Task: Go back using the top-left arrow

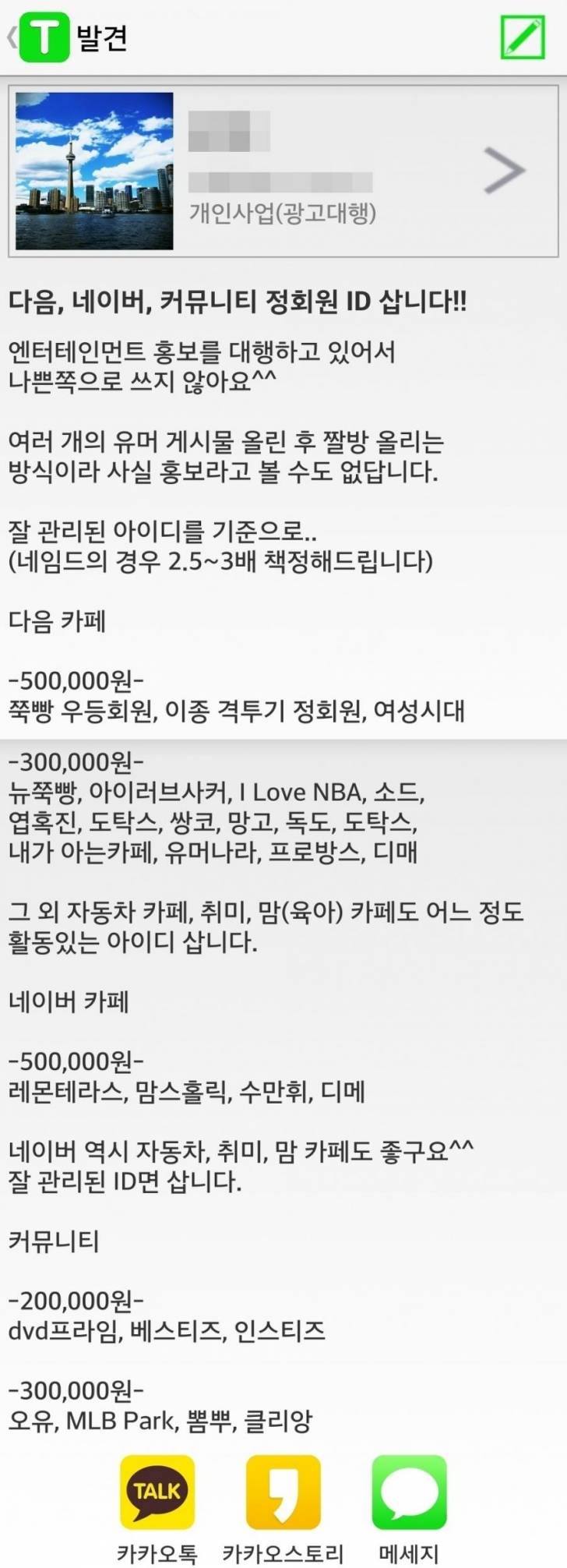Action: pos(11,37)
